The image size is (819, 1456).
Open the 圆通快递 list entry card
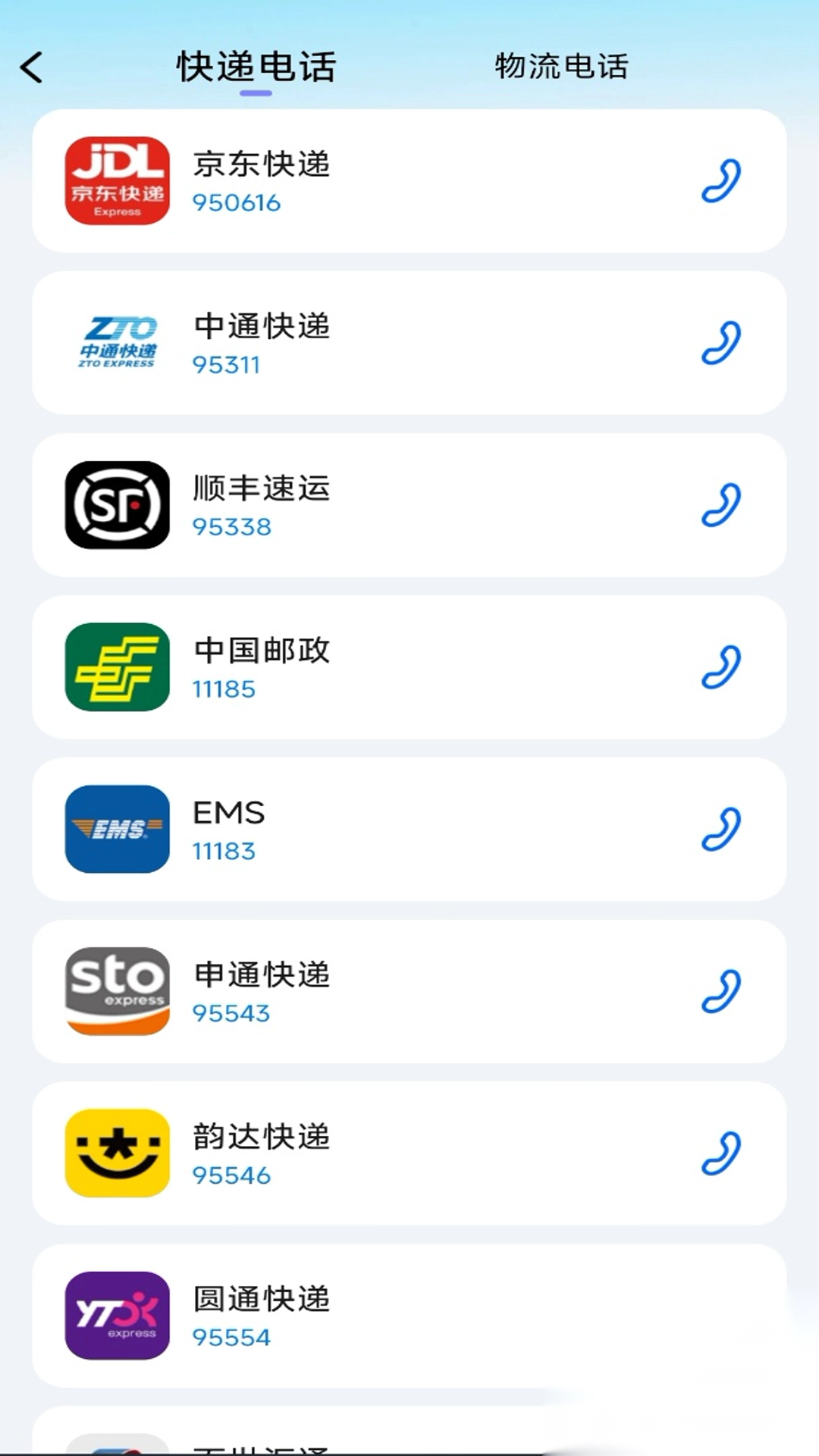click(x=409, y=1316)
